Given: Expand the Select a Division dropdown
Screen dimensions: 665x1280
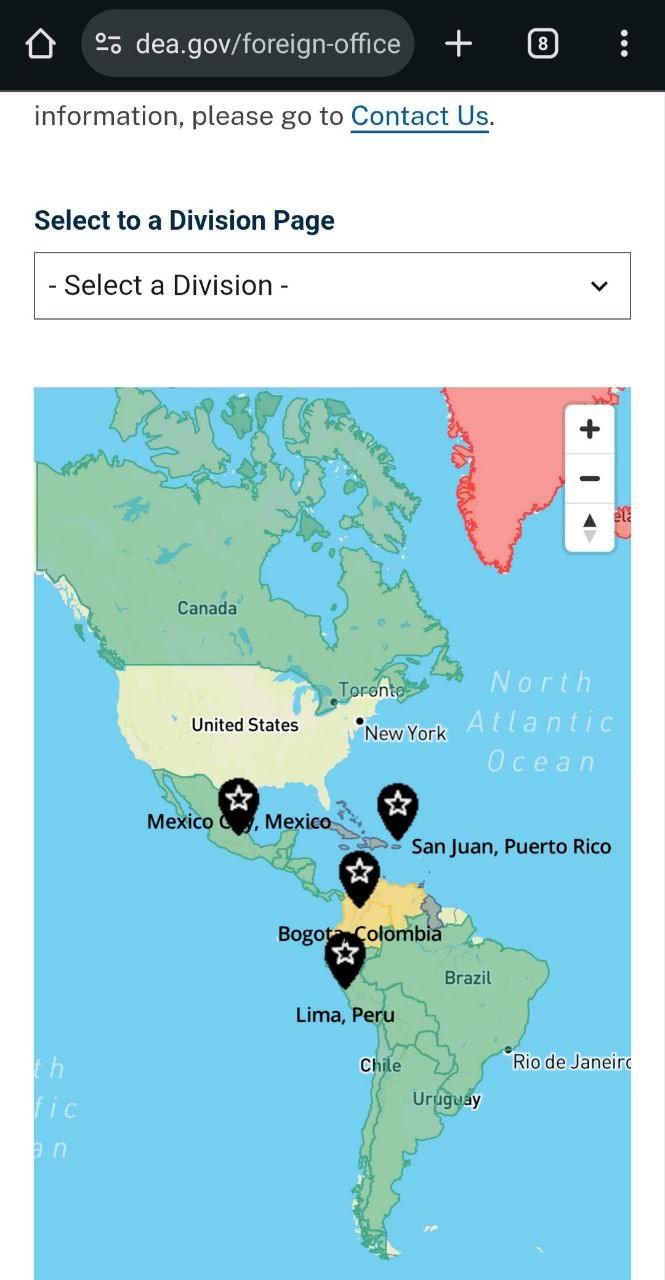Looking at the screenshot, I should click(x=332, y=286).
